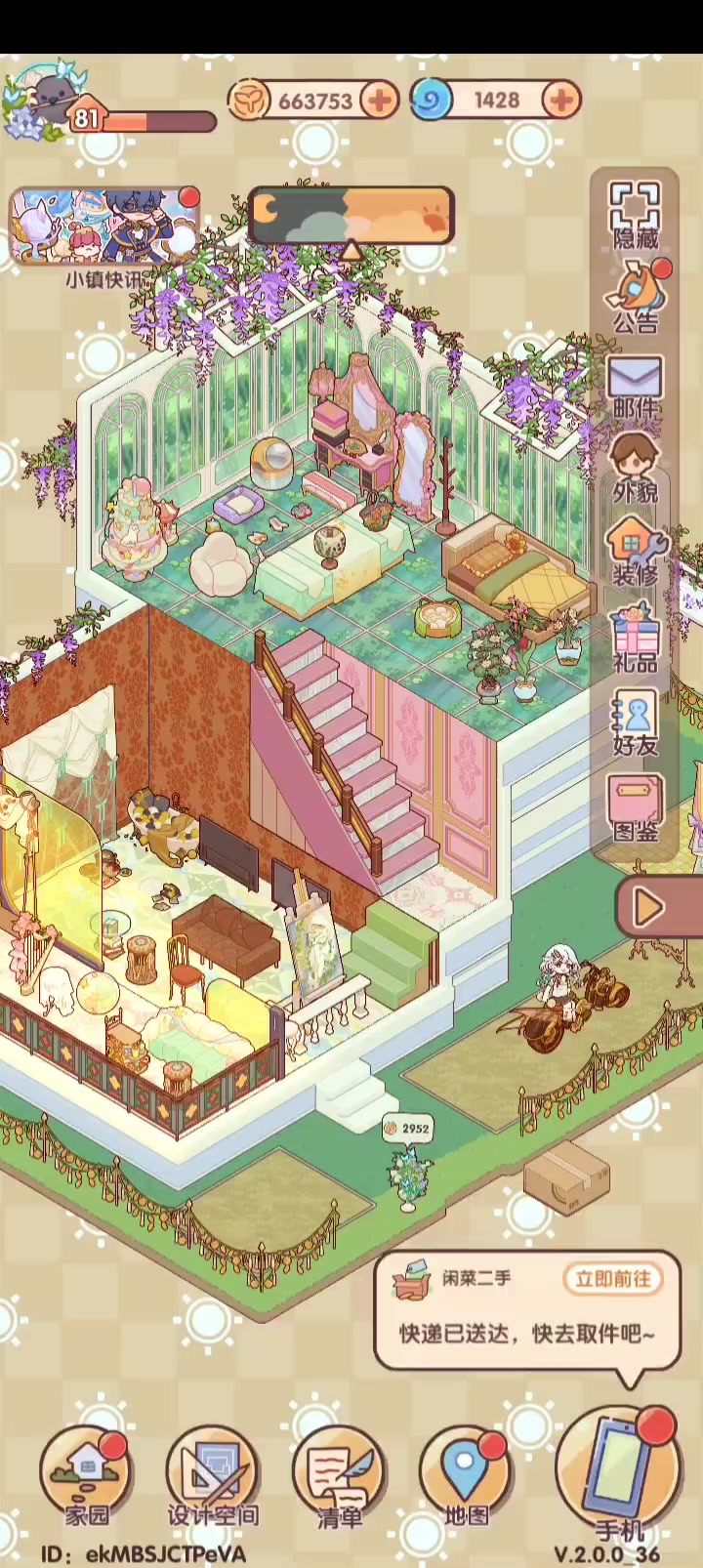Viewport: 703px width, 1568px height.
Task: Add more blue swirl currency
Action: click(x=561, y=100)
